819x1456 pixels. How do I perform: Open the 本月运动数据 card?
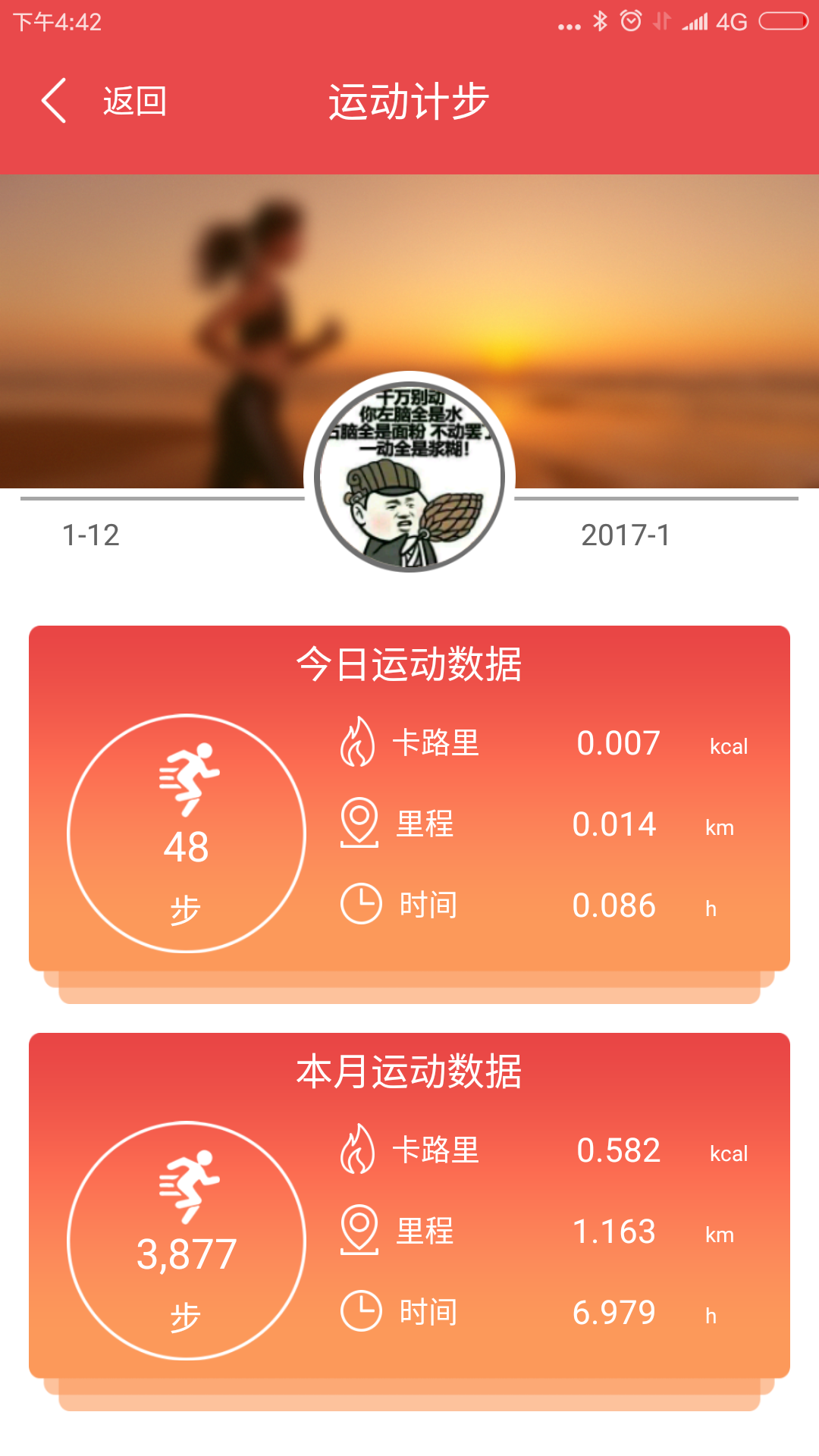click(409, 1206)
